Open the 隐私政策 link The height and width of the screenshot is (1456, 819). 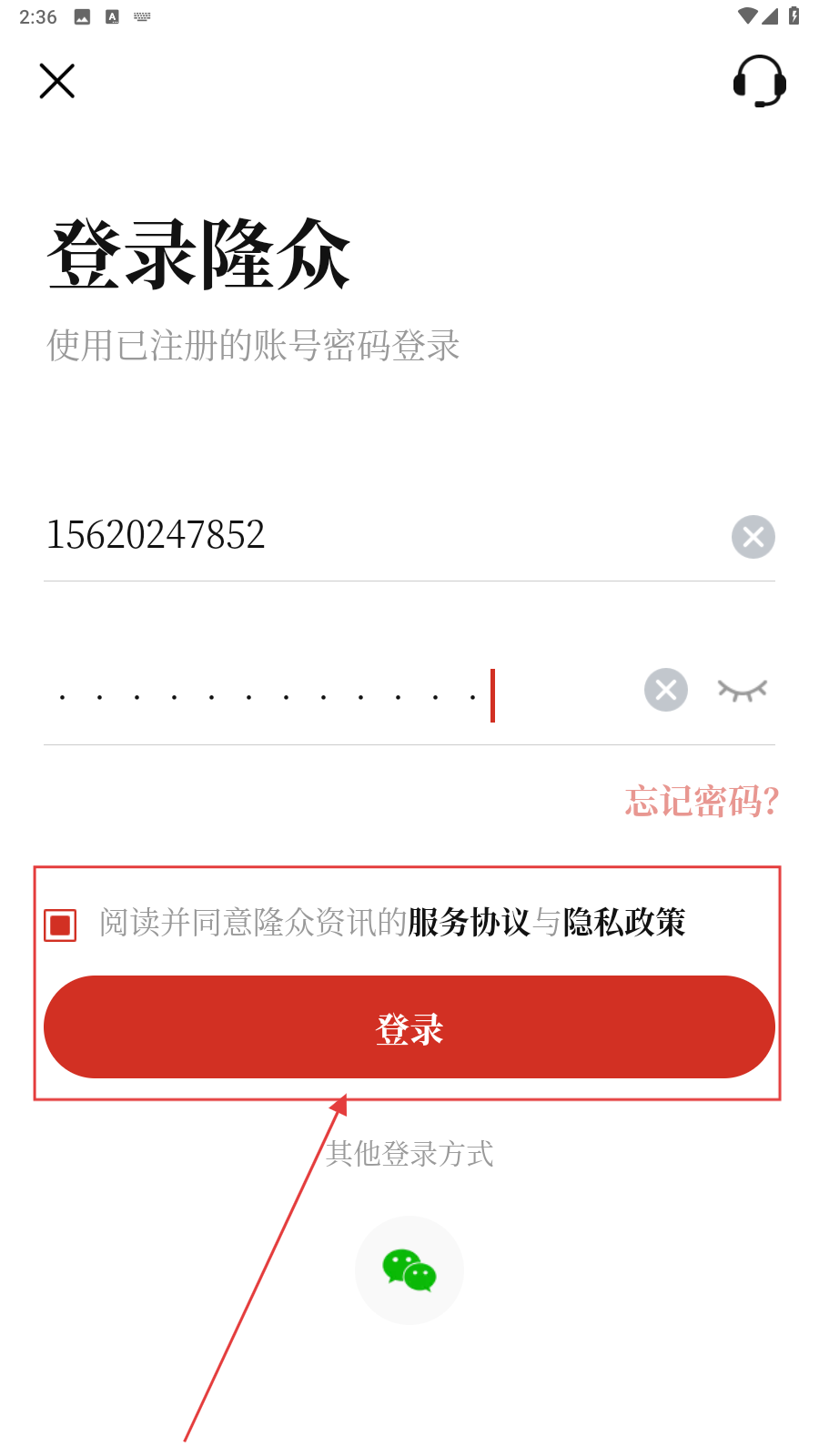click(624, 923)
